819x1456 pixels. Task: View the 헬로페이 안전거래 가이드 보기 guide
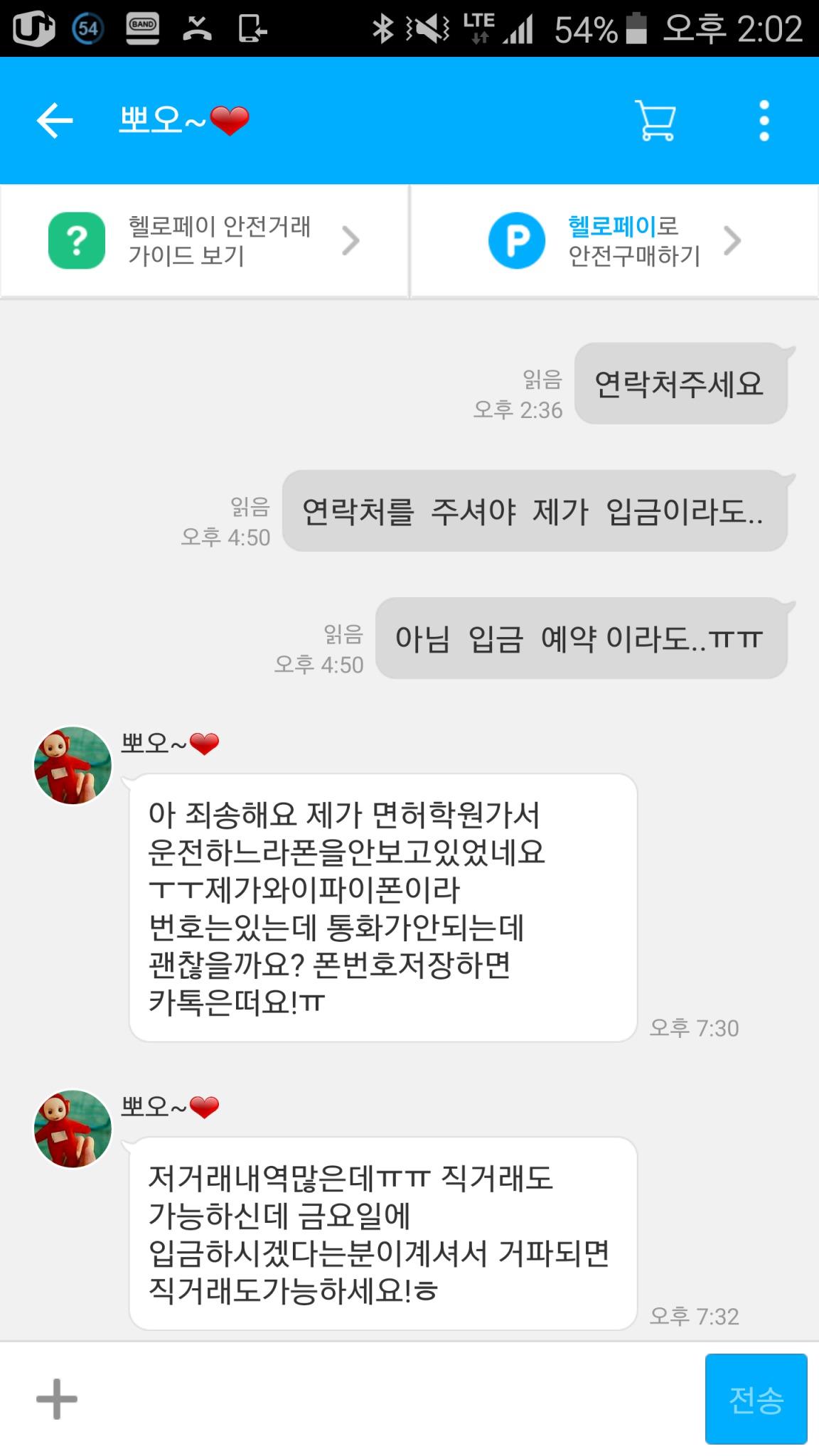coord(205,241)
